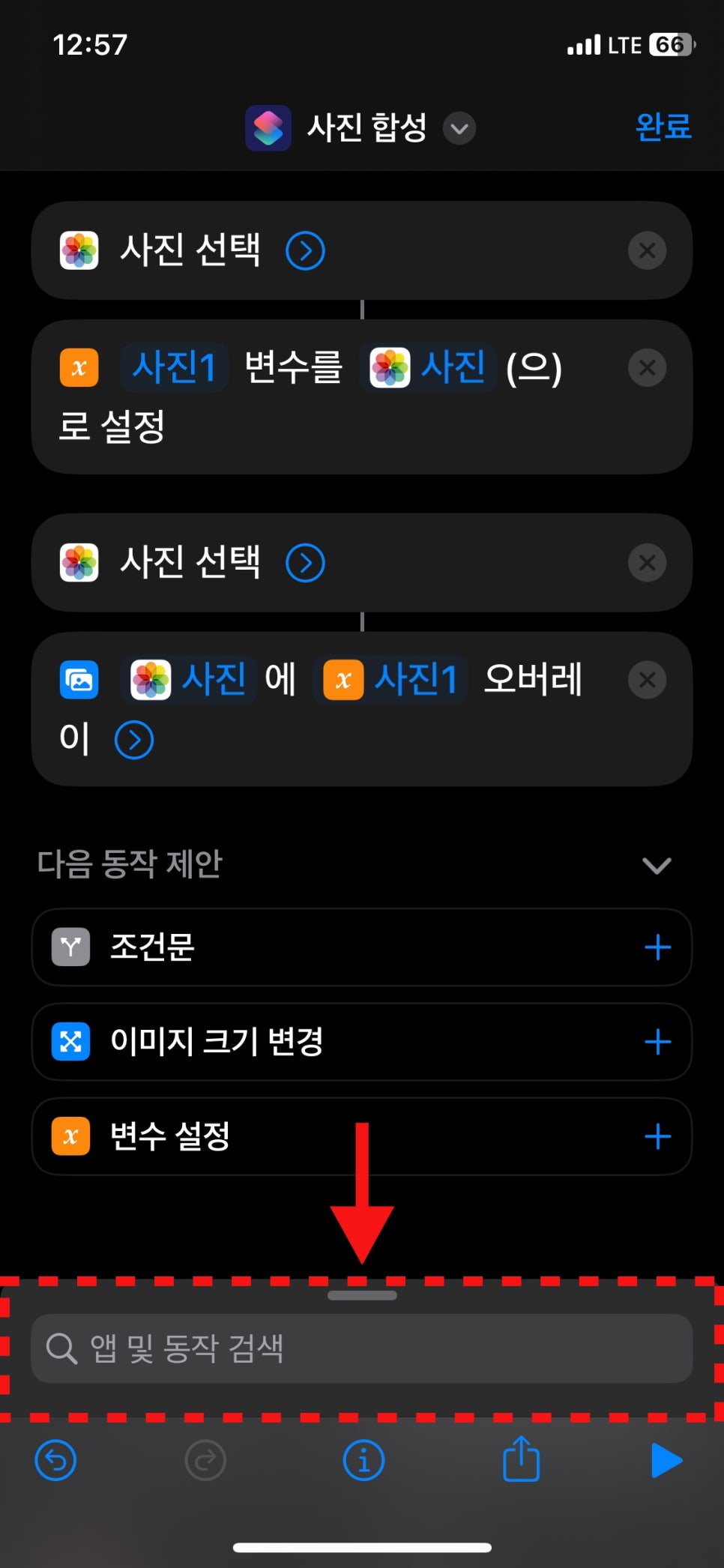Screen dimensions: 724x1568
Task: Share this shortcut
Action: [521, 1459]
